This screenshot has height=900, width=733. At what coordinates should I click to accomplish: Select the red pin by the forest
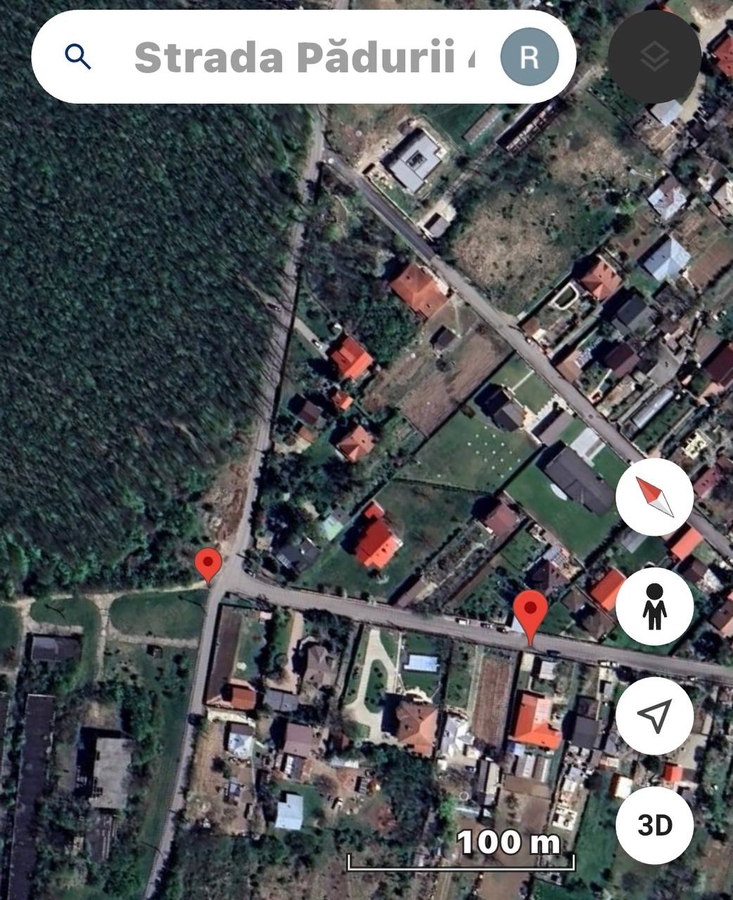(x=208, y=565)
